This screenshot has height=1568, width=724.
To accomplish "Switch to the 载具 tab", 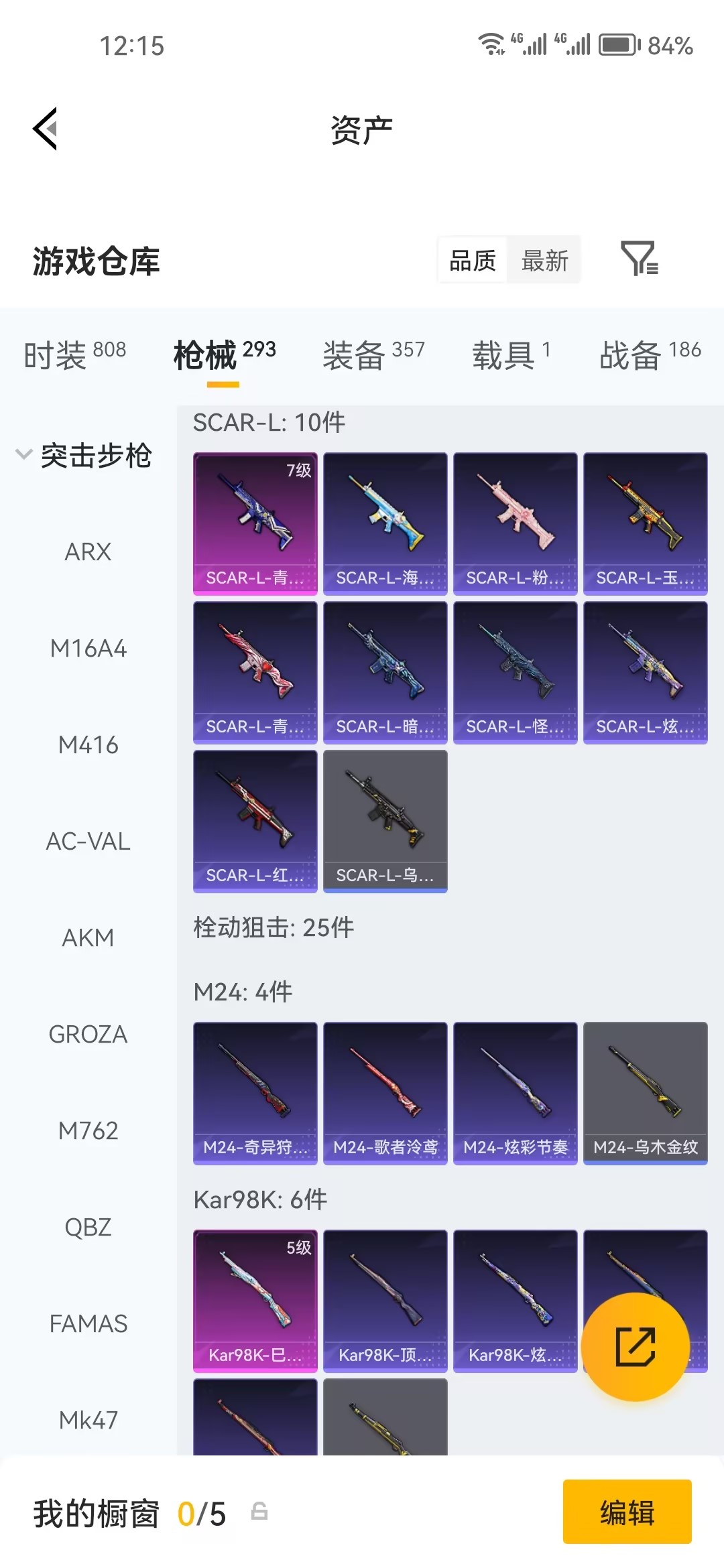I will [511, 354].
